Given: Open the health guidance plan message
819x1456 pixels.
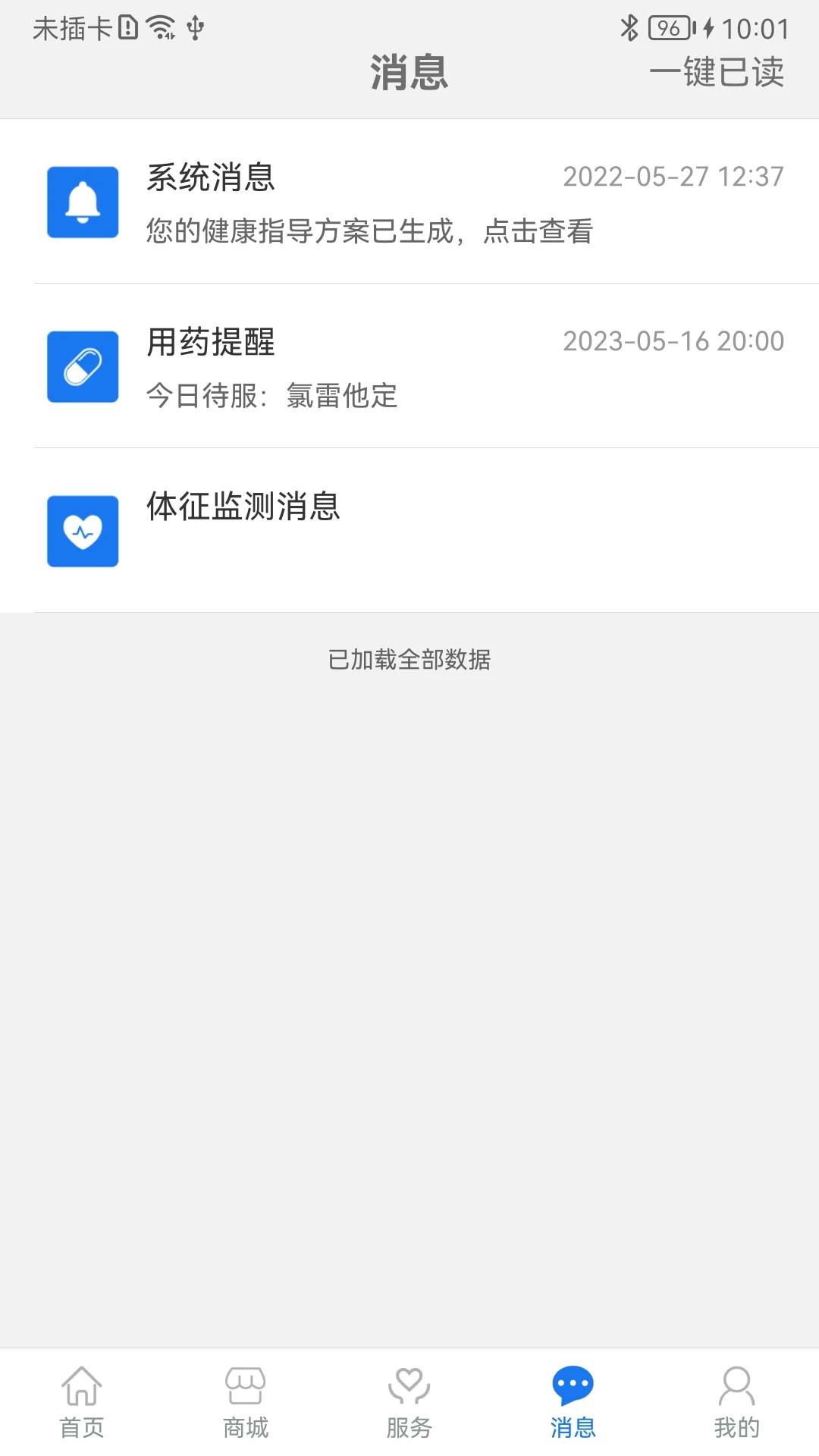Looking at the screenshot, I should pos(372,233).
